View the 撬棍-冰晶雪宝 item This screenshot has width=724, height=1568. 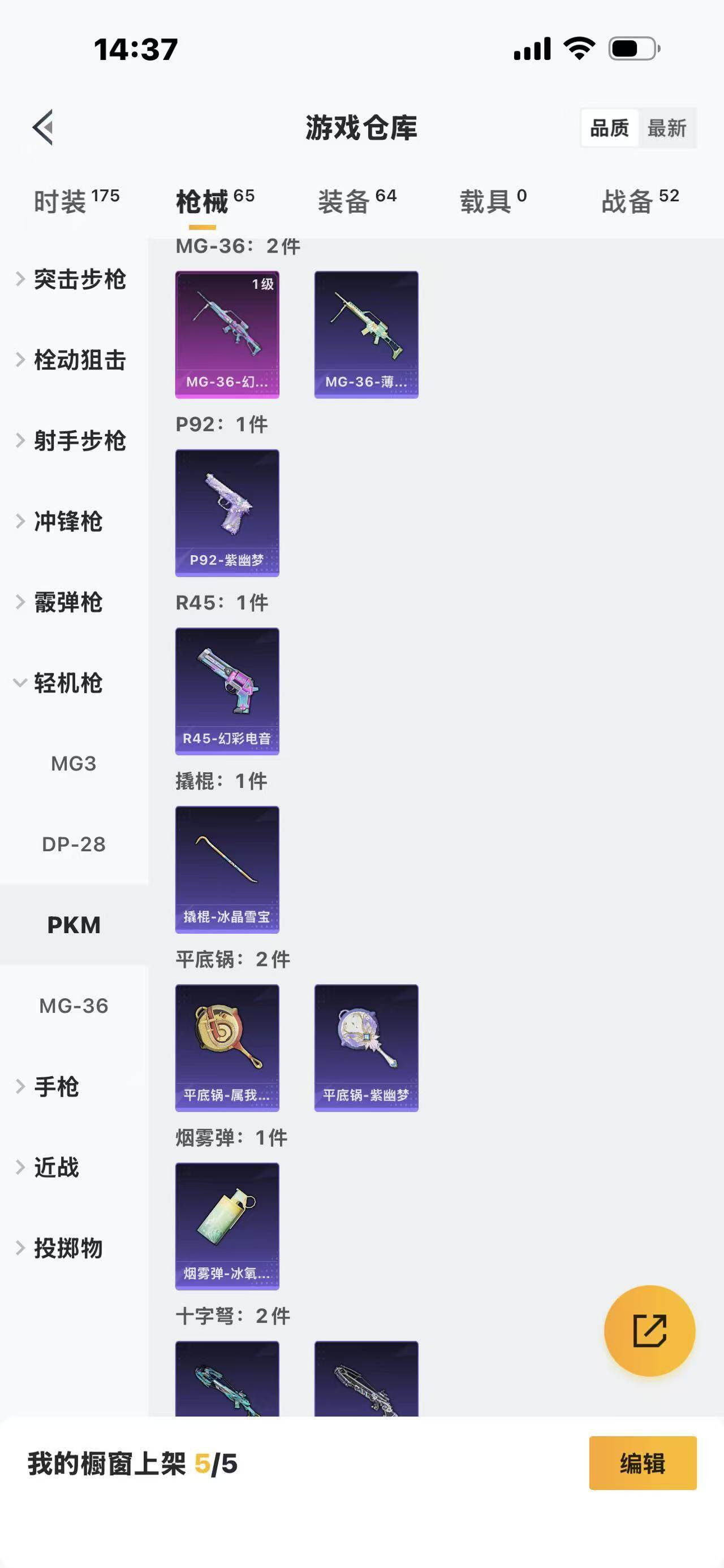[x=227, y=869]
